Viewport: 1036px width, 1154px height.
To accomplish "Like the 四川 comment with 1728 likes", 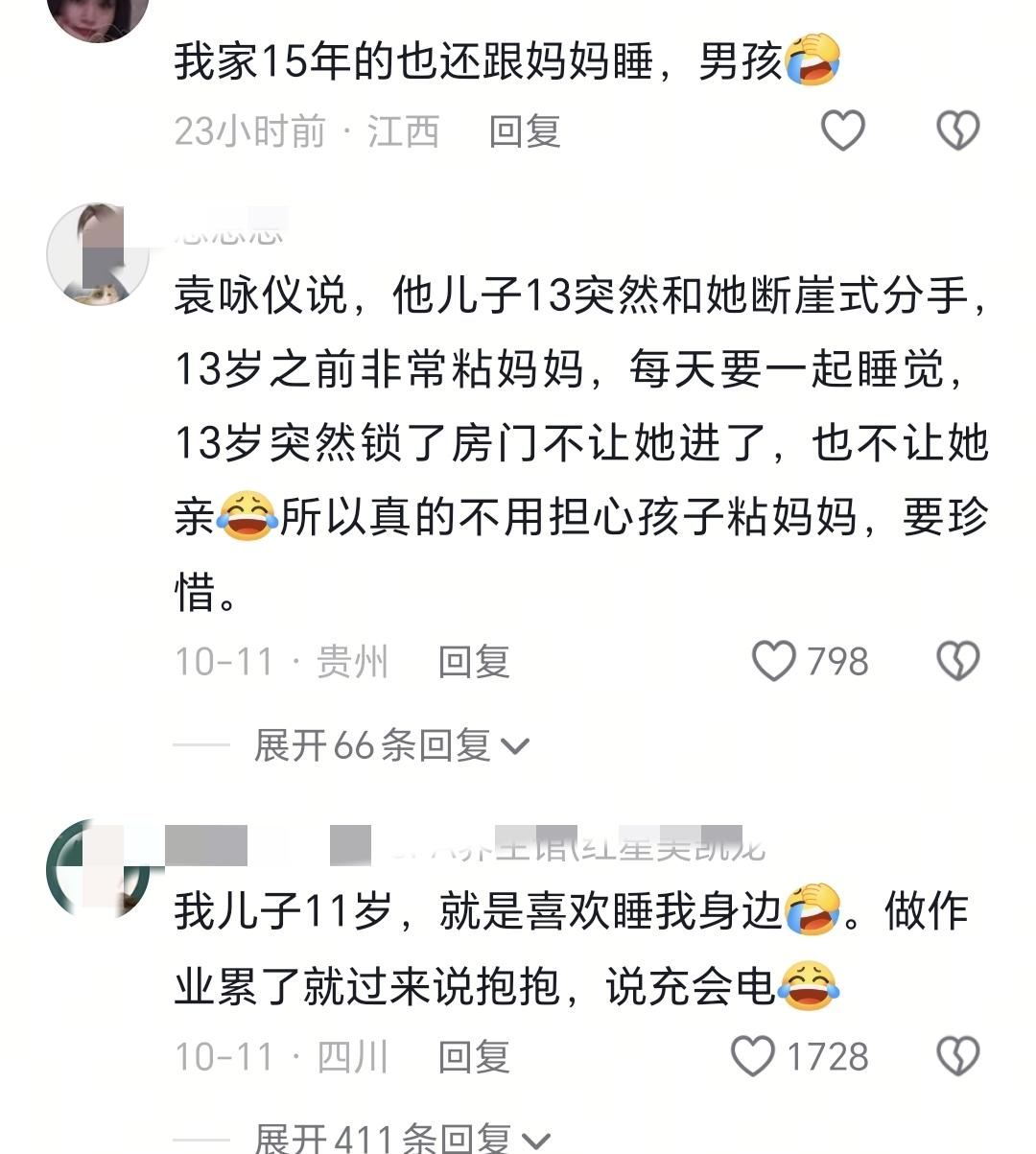I will pos(753,1056).
